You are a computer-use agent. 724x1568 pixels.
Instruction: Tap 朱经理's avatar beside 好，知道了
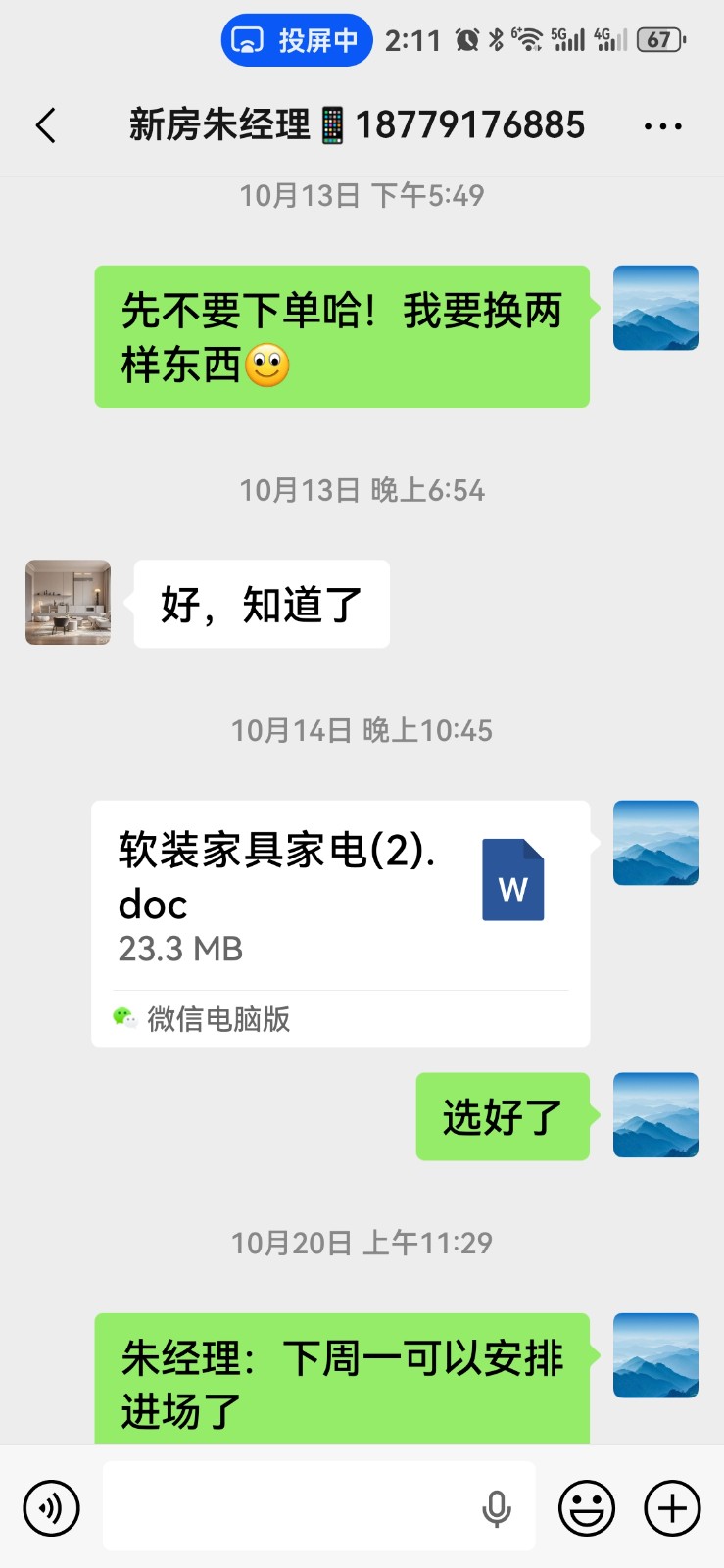point(68,603)
